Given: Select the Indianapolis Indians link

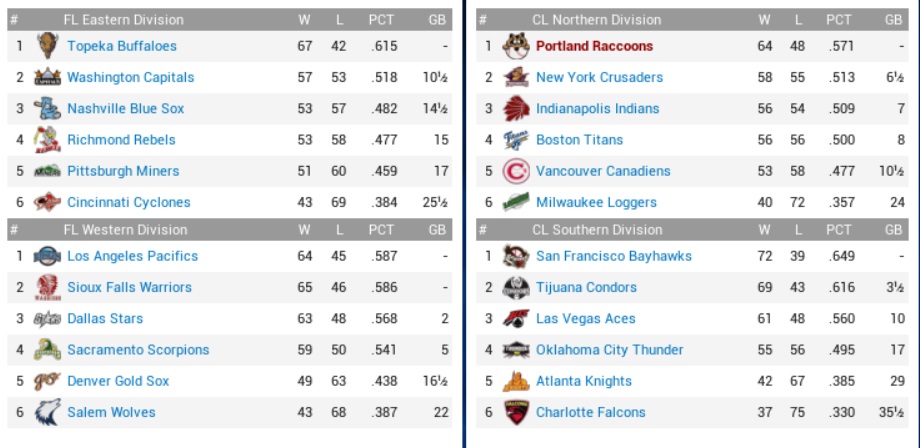Looking at the screenshot, I should [x=597, y=108].
